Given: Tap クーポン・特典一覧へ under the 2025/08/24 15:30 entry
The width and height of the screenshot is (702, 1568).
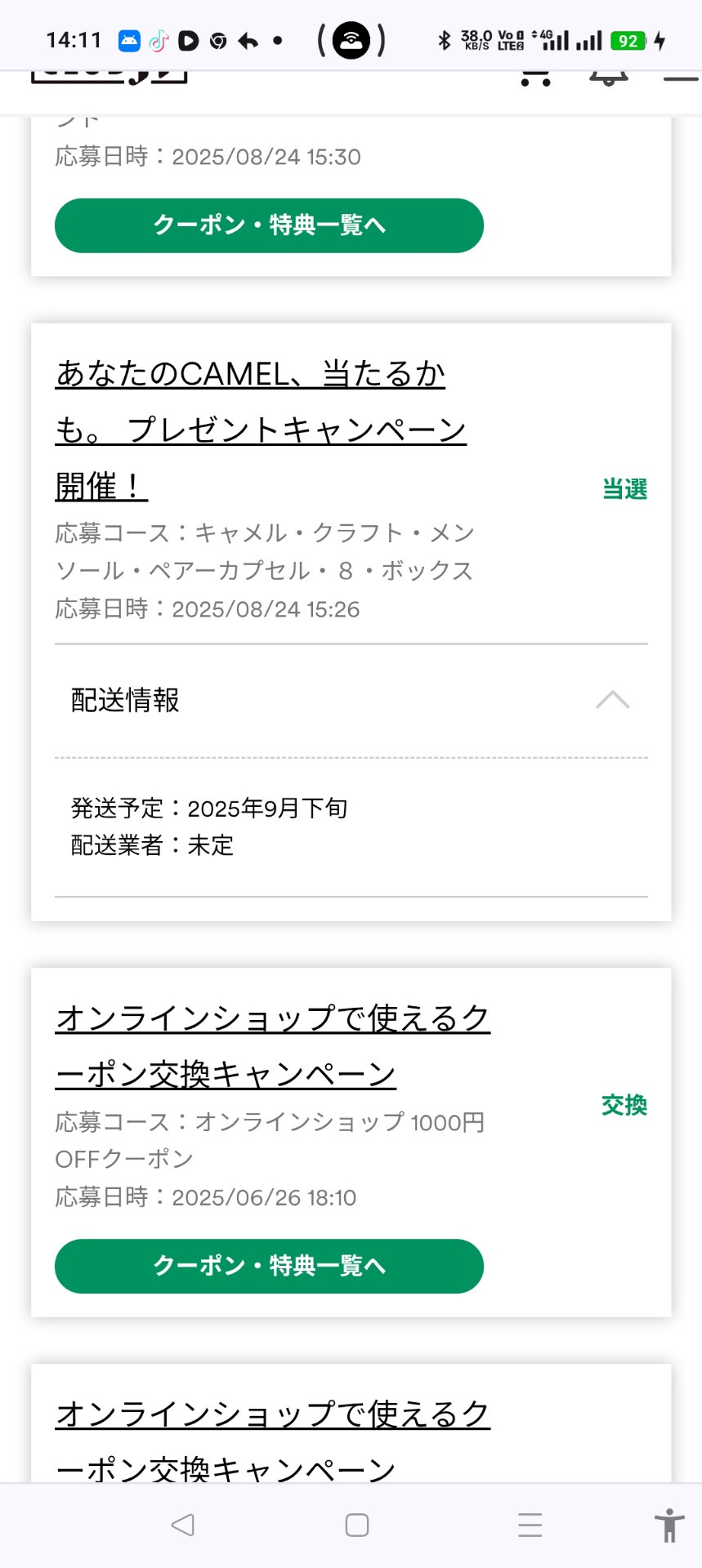Looking at the screenshot, I should (269, 225).
